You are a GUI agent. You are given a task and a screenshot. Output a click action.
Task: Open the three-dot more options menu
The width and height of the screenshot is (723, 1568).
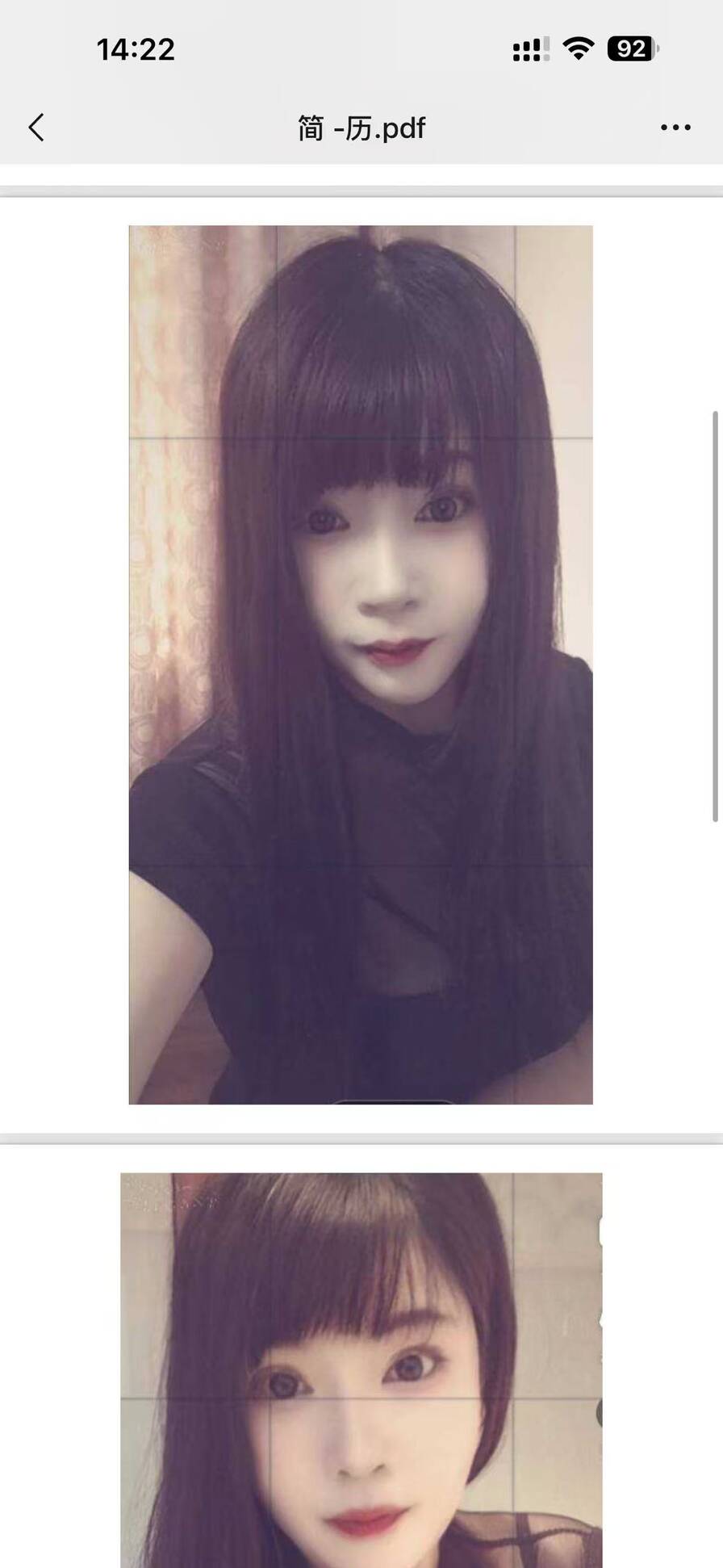(x=675, y=128)
